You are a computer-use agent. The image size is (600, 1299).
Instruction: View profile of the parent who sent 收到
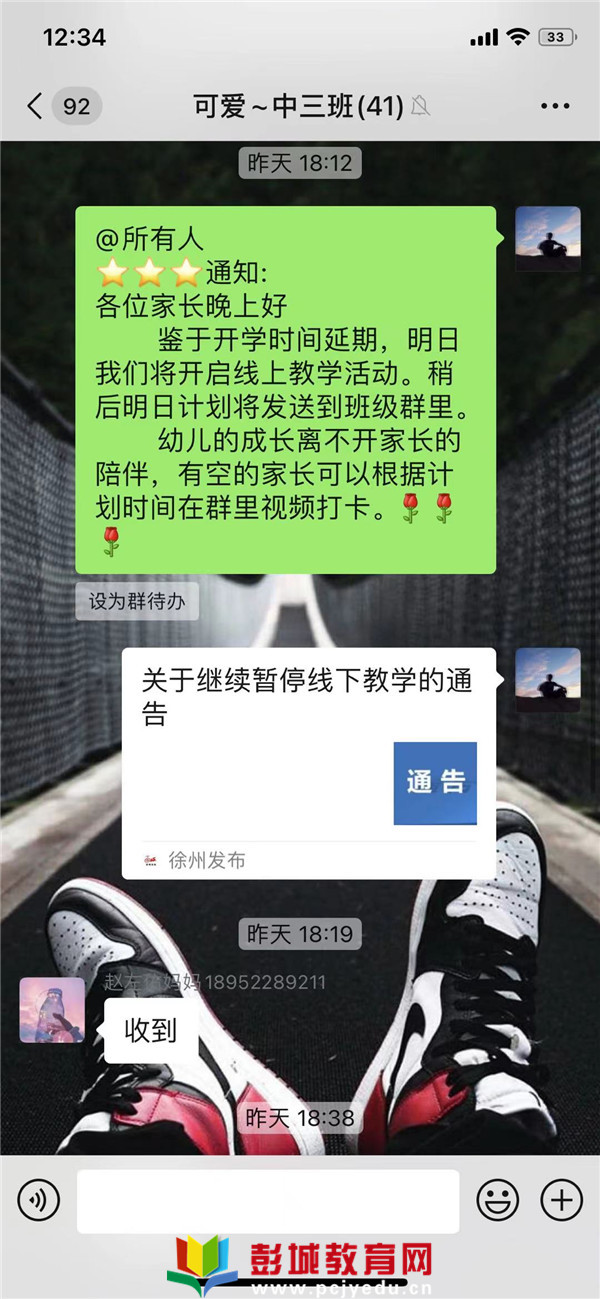(x=52, y=1010)
